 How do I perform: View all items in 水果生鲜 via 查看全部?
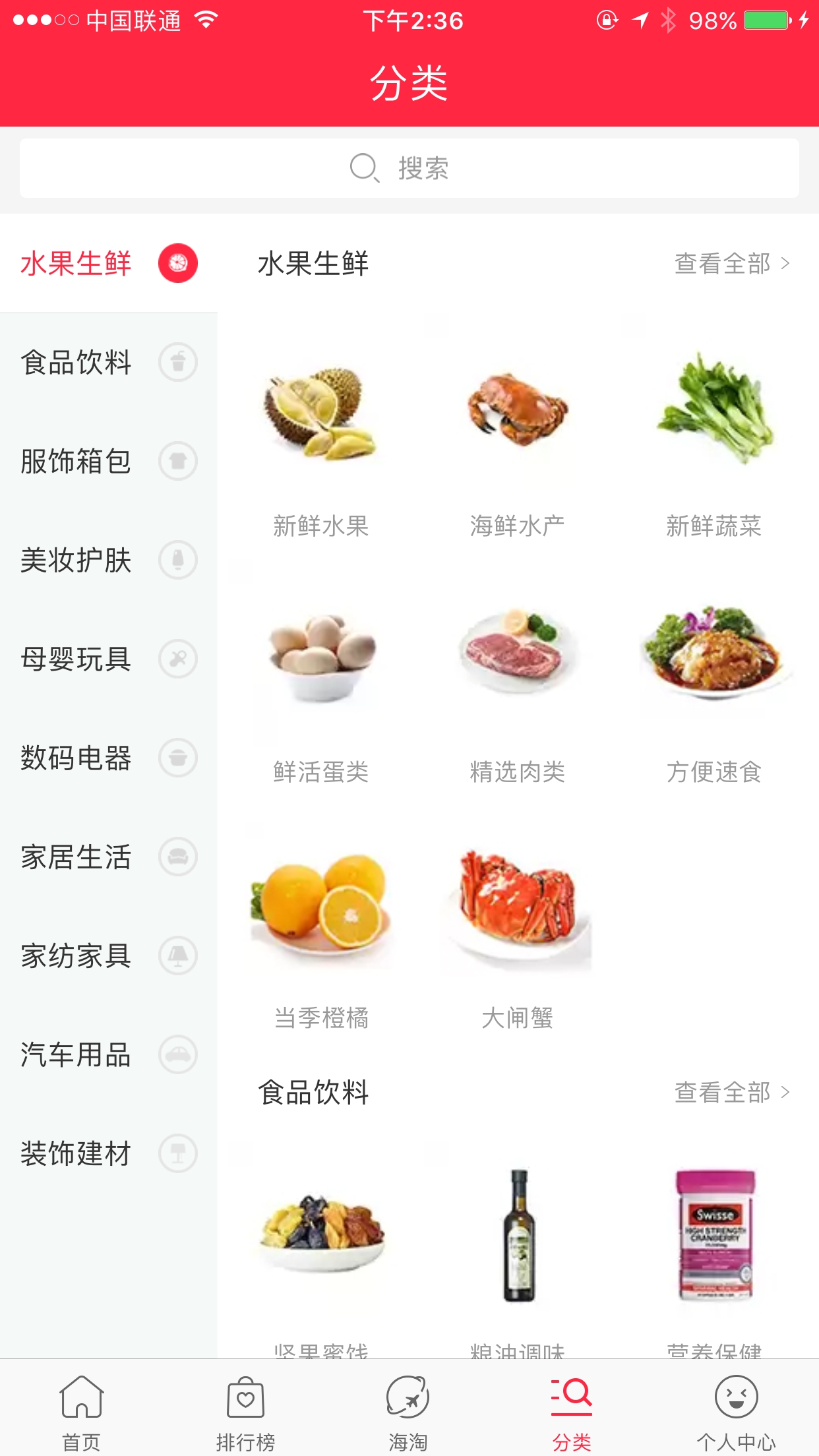731,264
